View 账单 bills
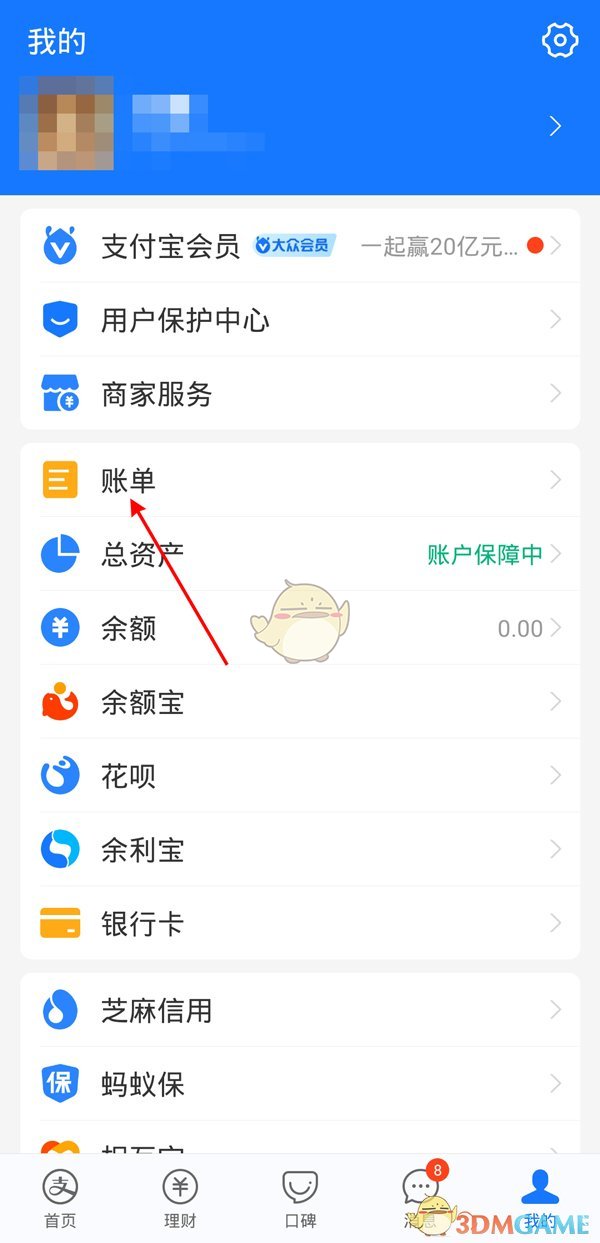Image resolution: width=600 pixels, height=1243 pixels. tap(300, 481)
